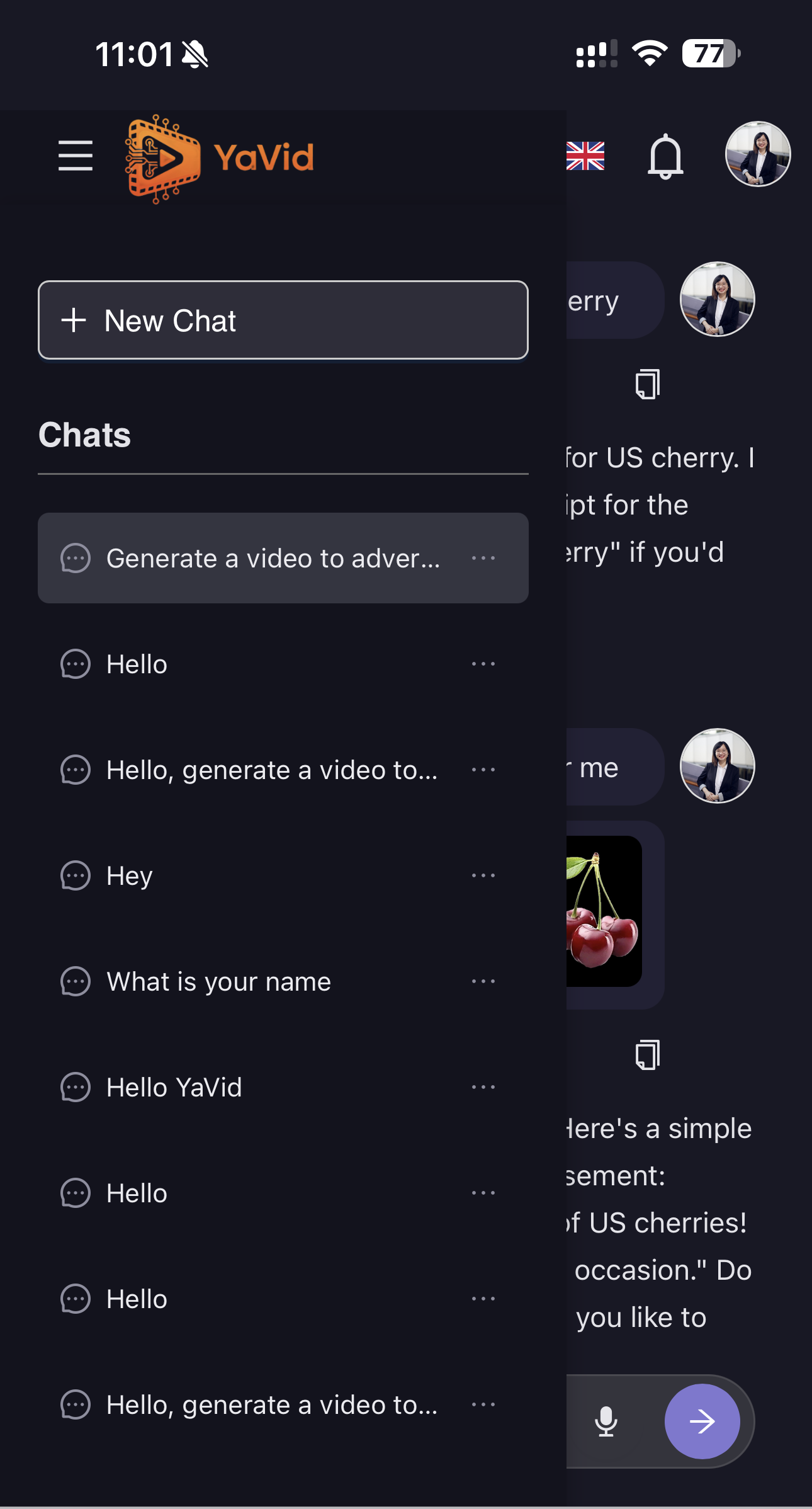The width and height of the screenshot is (812, 1509).
Task: Open options for "What is your name" chat
Action: click(483, 982)
